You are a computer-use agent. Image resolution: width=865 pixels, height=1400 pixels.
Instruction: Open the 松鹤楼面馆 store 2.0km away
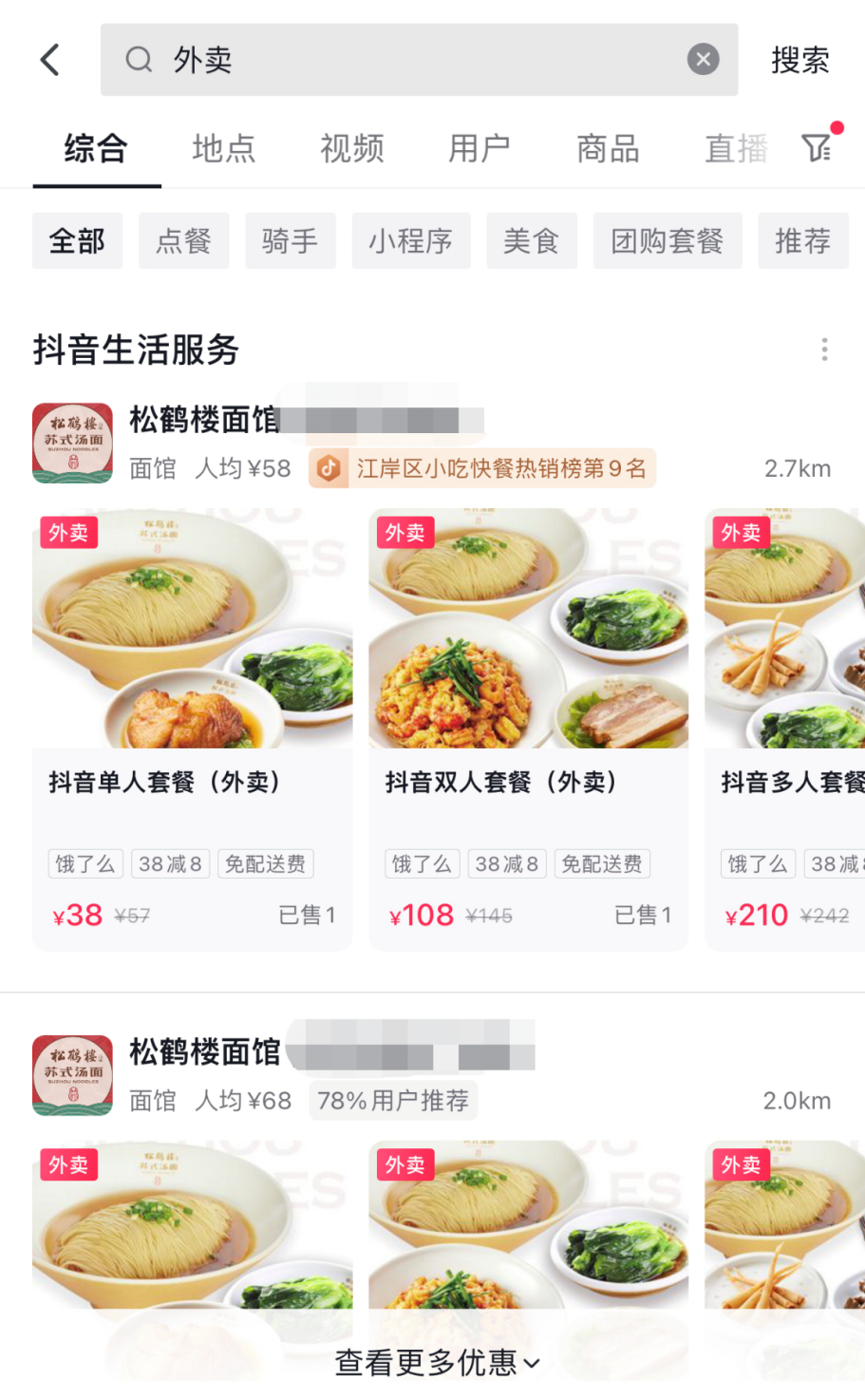[432, 1075]
